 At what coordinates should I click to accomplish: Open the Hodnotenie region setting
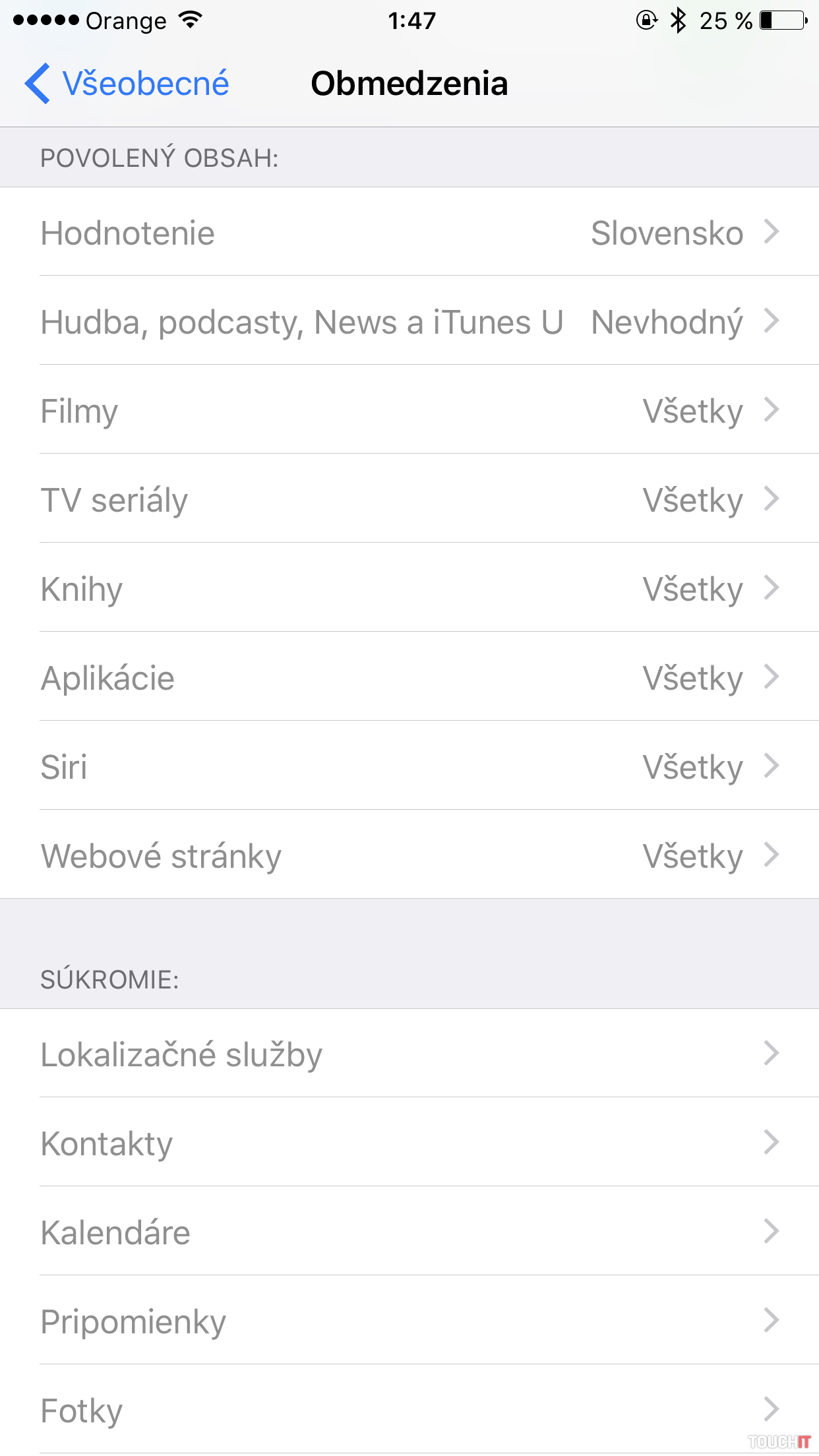tap(409, 232)
